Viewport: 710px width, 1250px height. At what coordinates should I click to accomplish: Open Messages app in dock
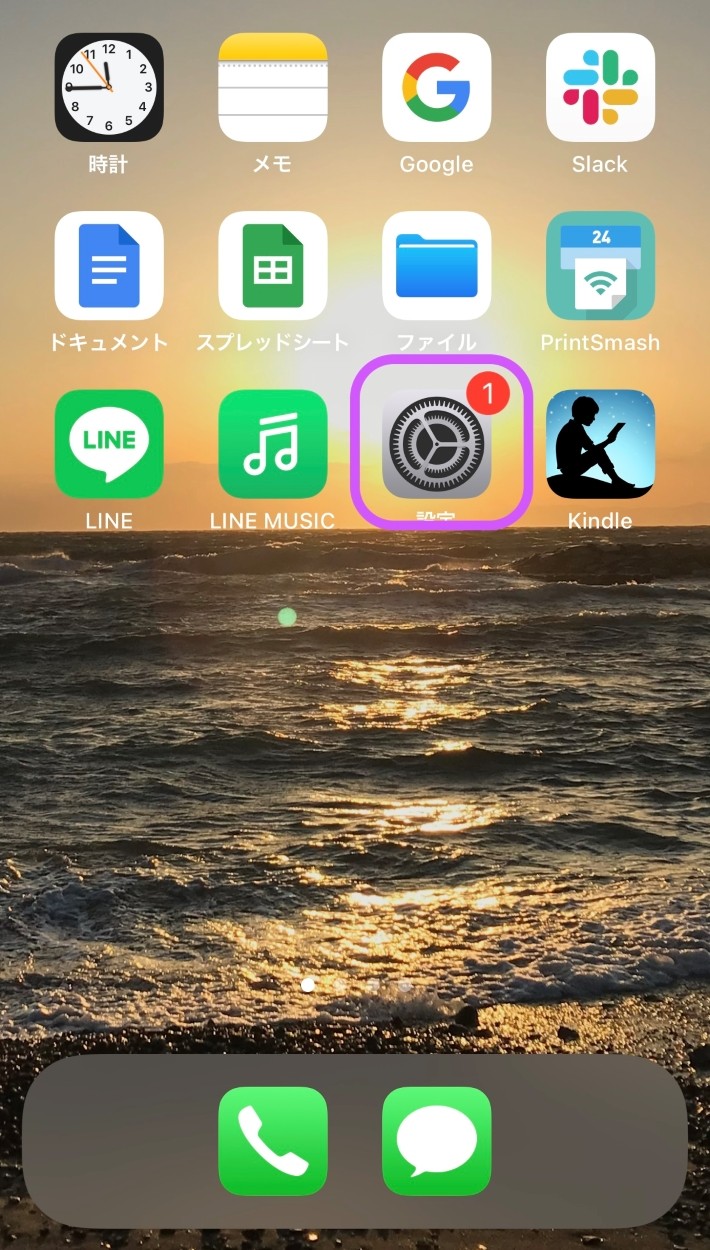click(436, 1141)
